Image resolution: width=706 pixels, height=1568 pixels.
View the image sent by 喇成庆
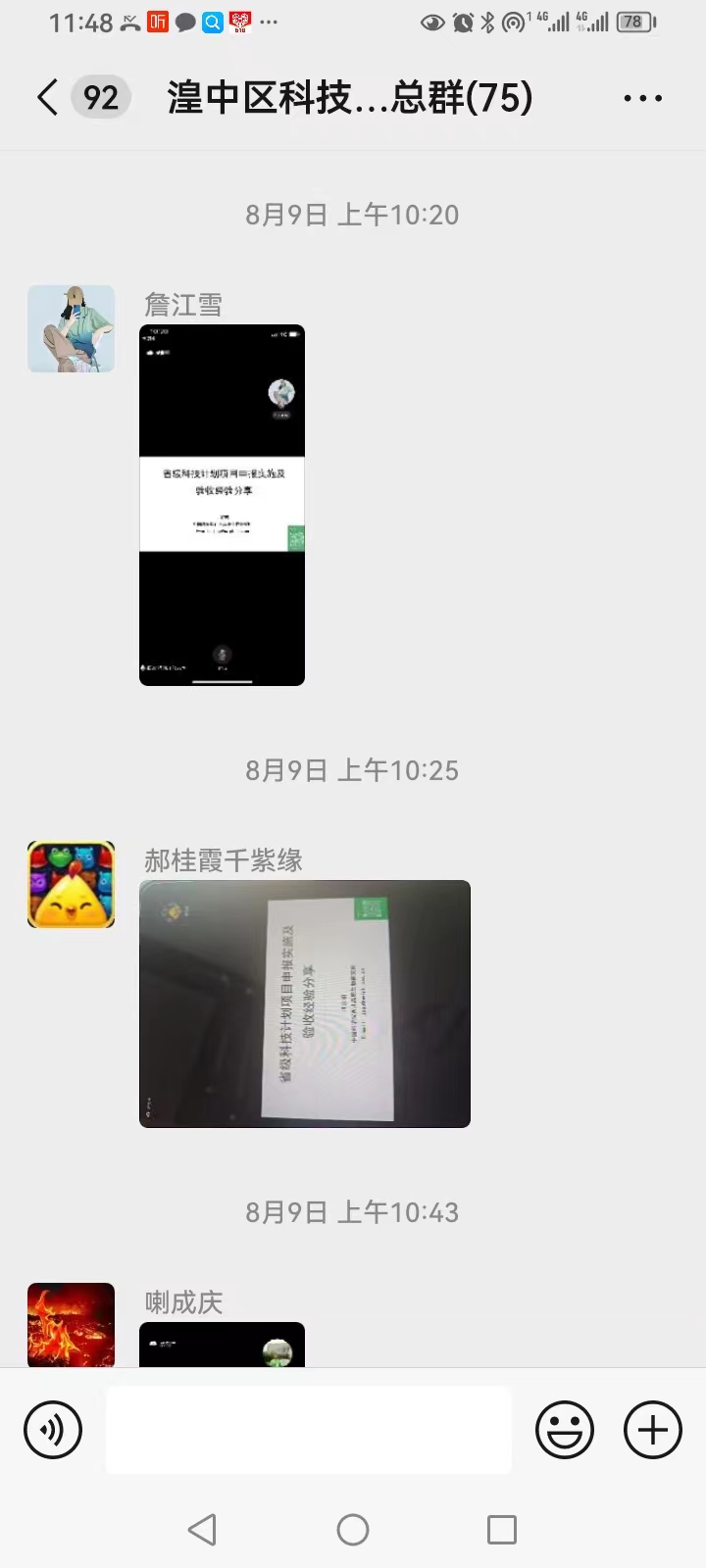[222, 1345]
